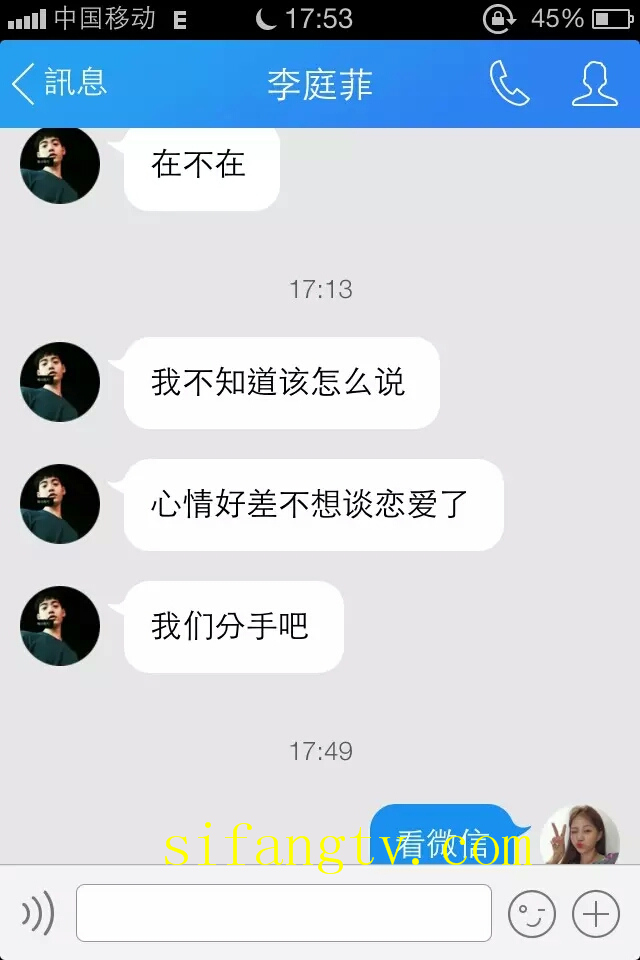The height and width of the screenshot is (960, 640).
Task: Open the plus attachment menu
Action: [596, 913]
